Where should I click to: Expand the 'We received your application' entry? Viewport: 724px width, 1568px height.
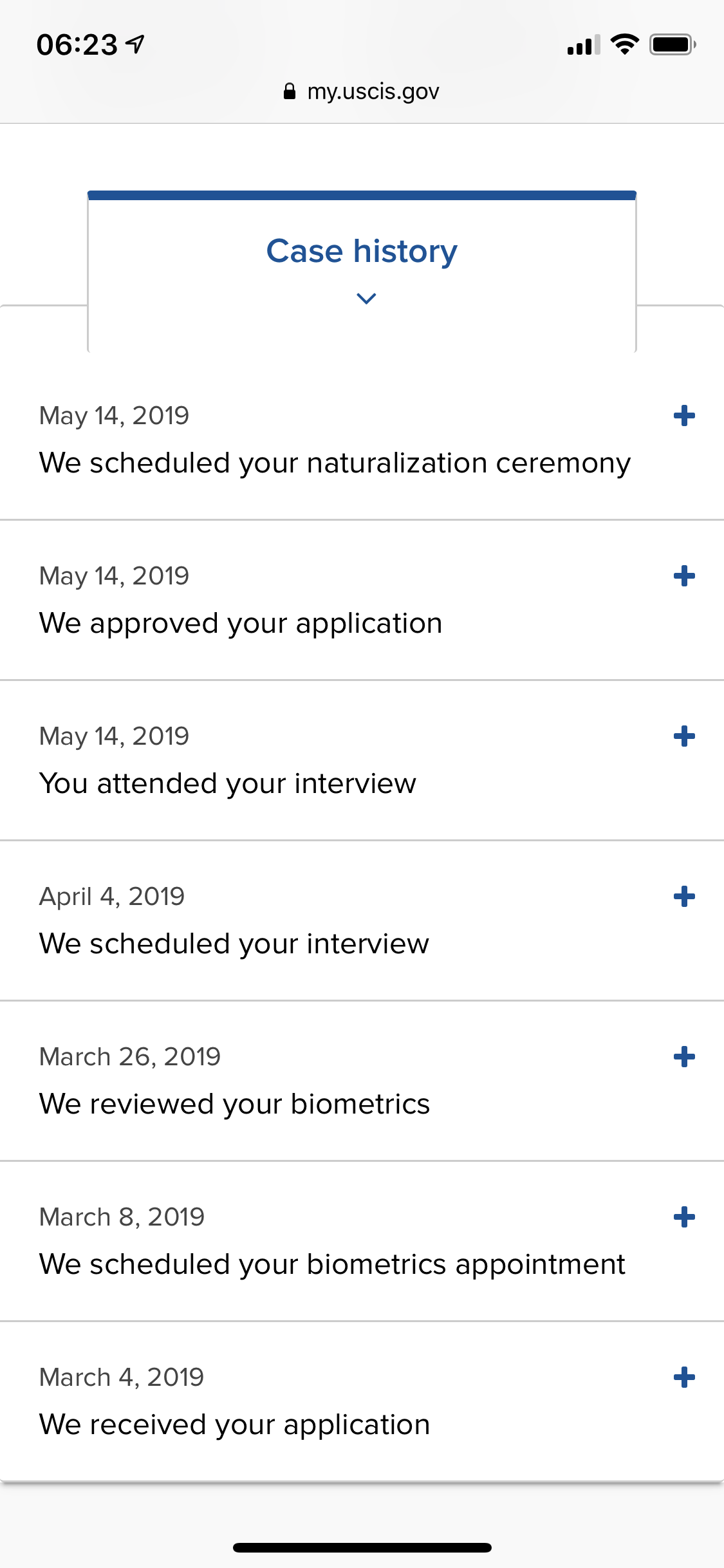(684, 1377)
